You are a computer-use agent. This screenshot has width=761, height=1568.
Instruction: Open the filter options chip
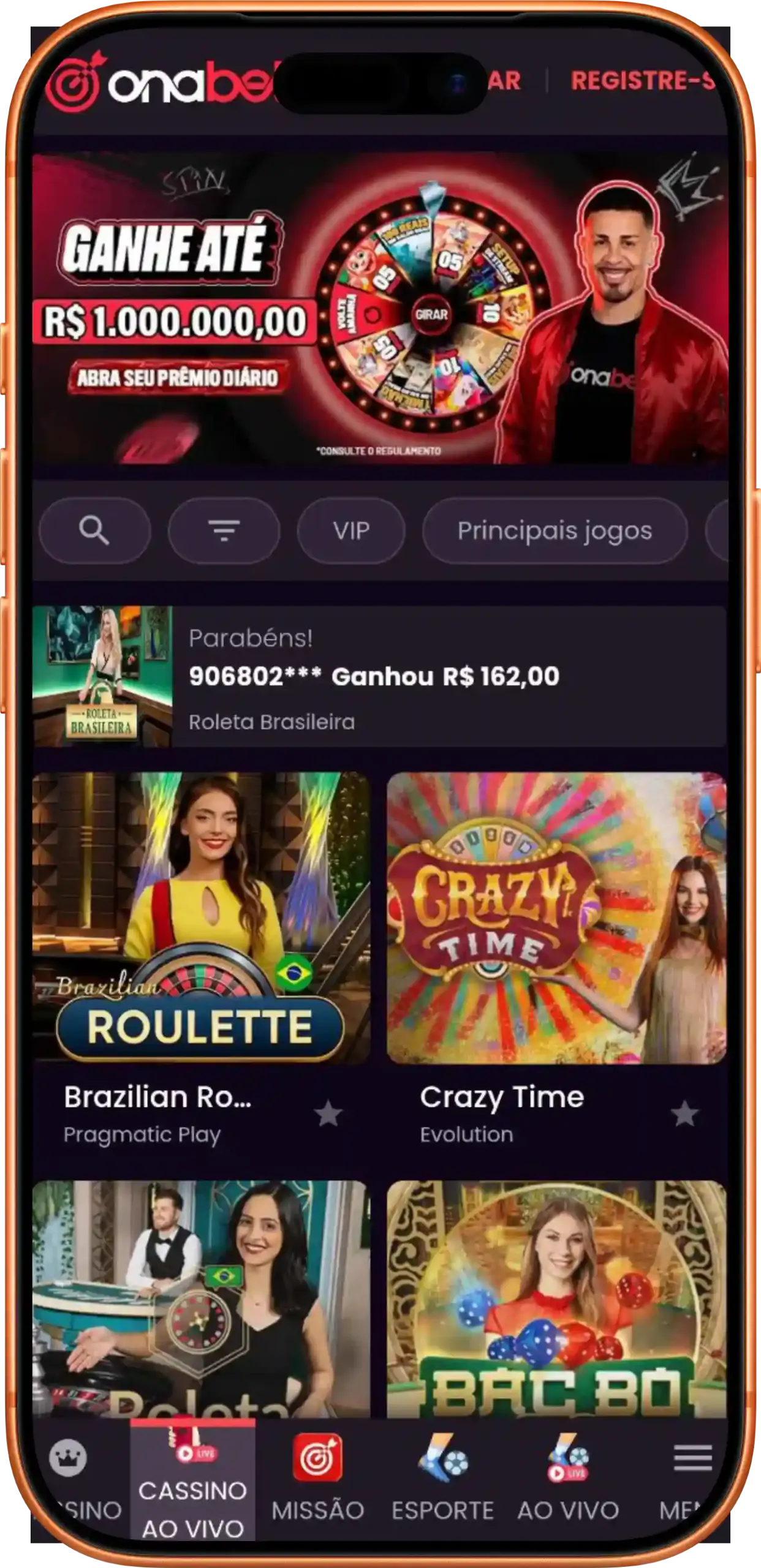point(224,530)
